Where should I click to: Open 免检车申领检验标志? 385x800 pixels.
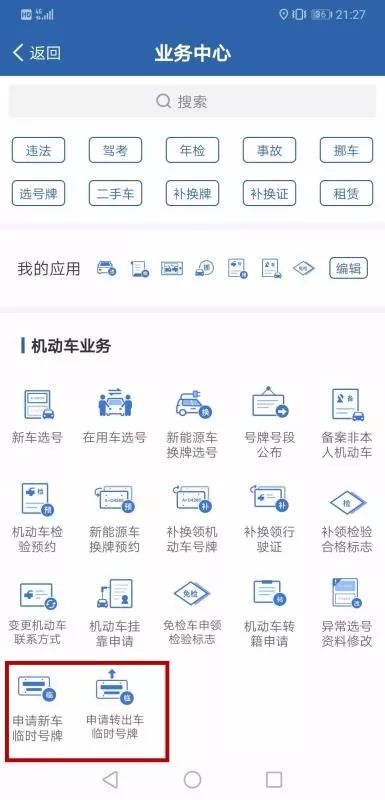click(192, 612)
